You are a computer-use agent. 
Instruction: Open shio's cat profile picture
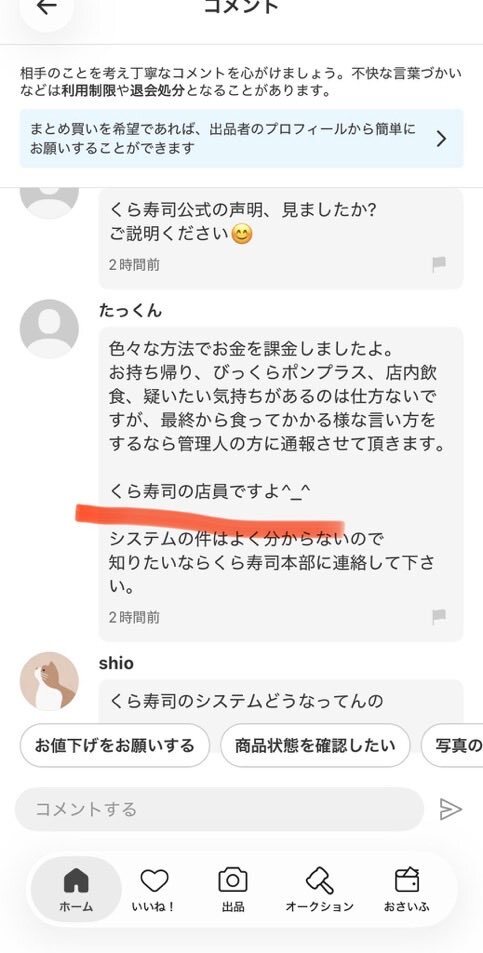[x=49, y=681]
